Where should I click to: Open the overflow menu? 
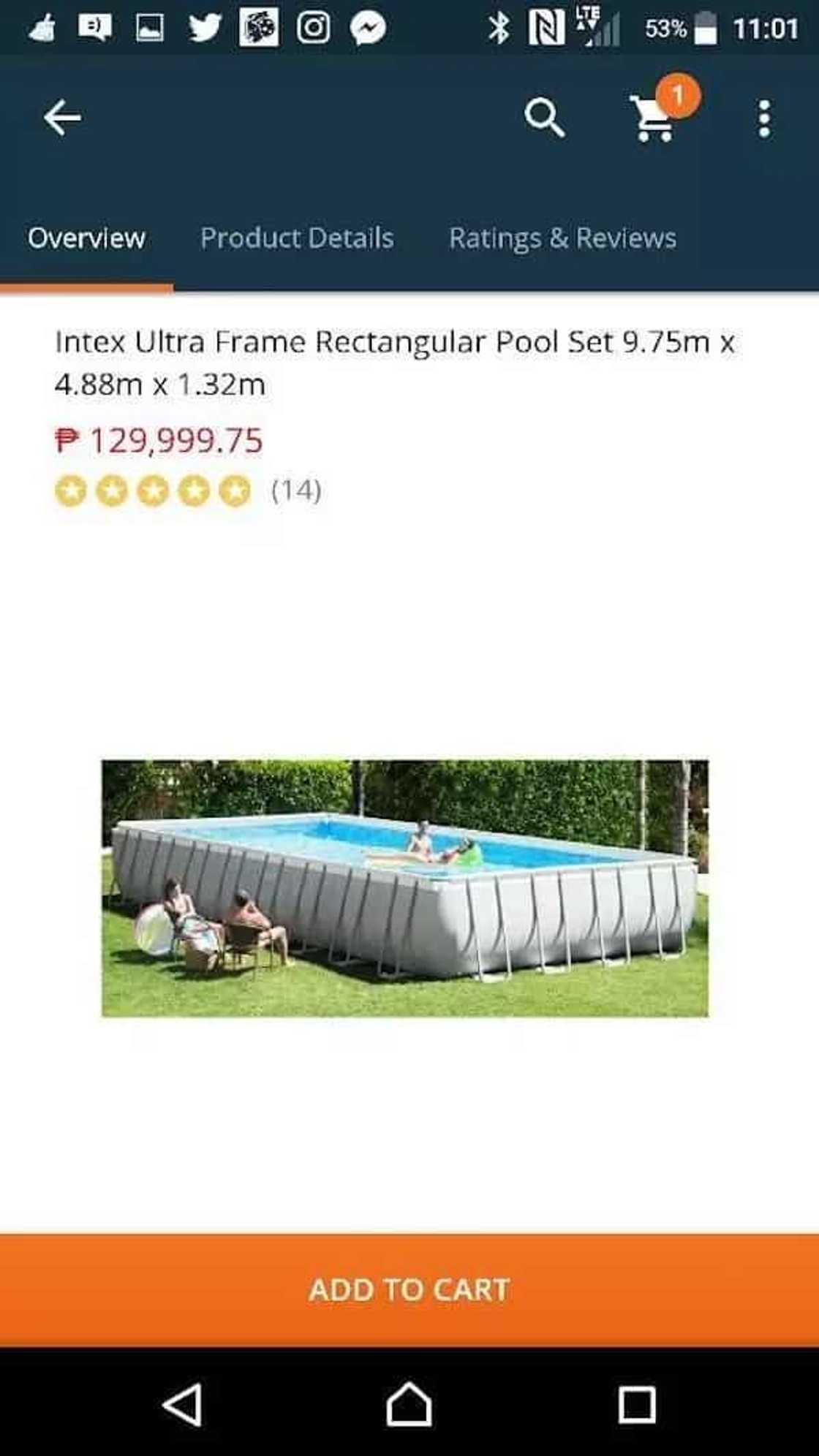(764, 118)
